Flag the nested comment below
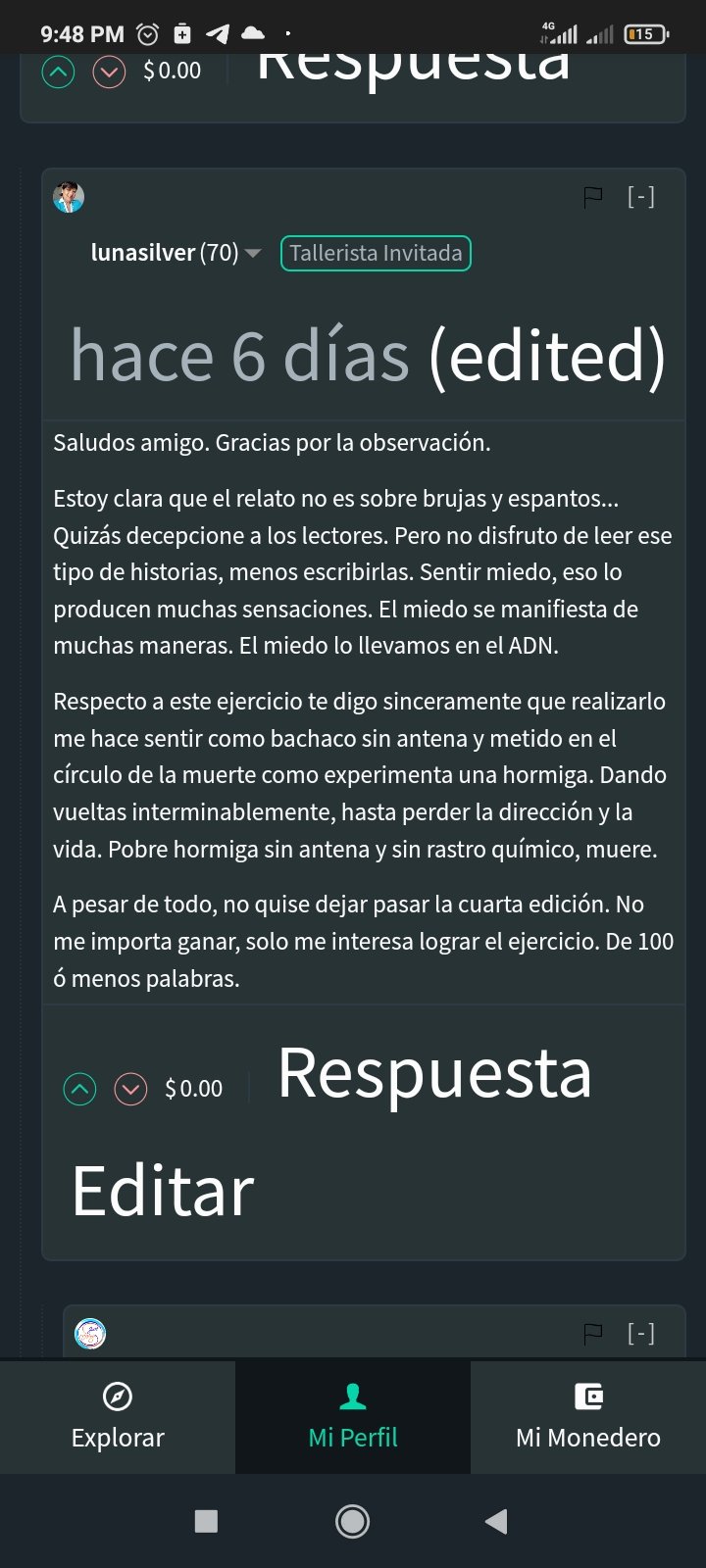 coord(592,1333)
